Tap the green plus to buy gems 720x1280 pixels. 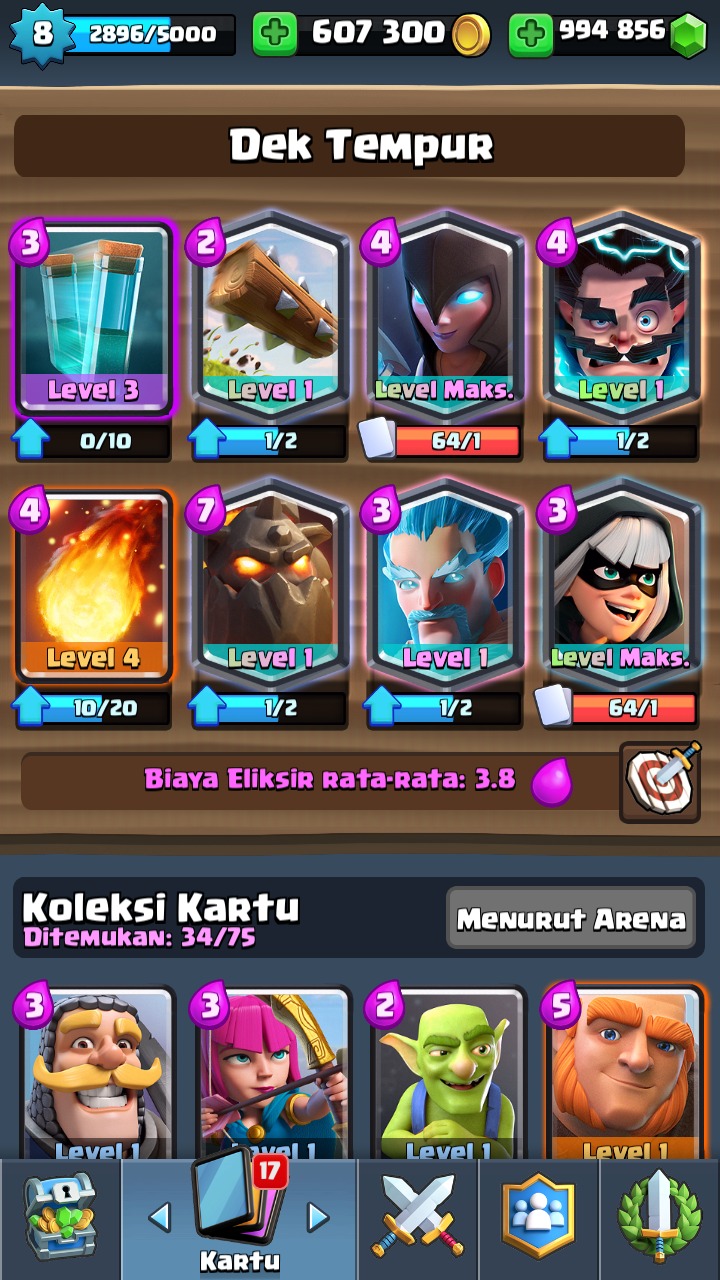532,35
